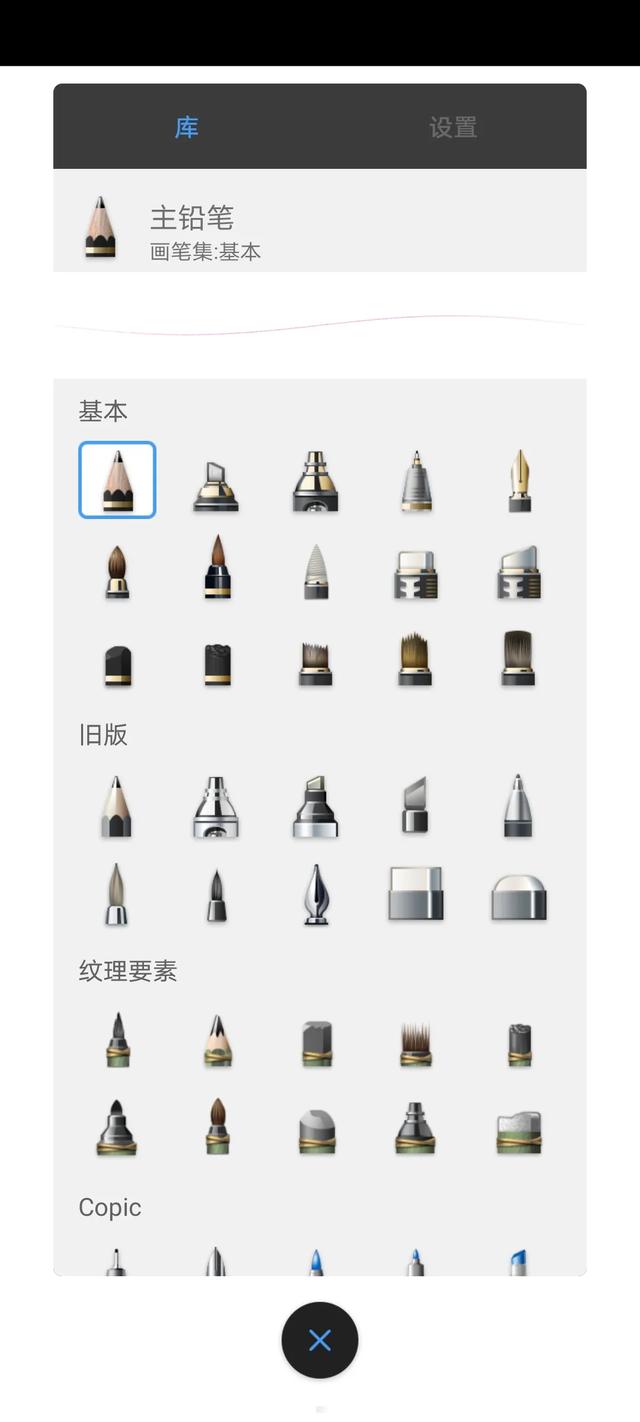Pick the rounded soft eraser in 旧版
Viewport: 640px width, 1422px height.
click(x=519, y=897)
